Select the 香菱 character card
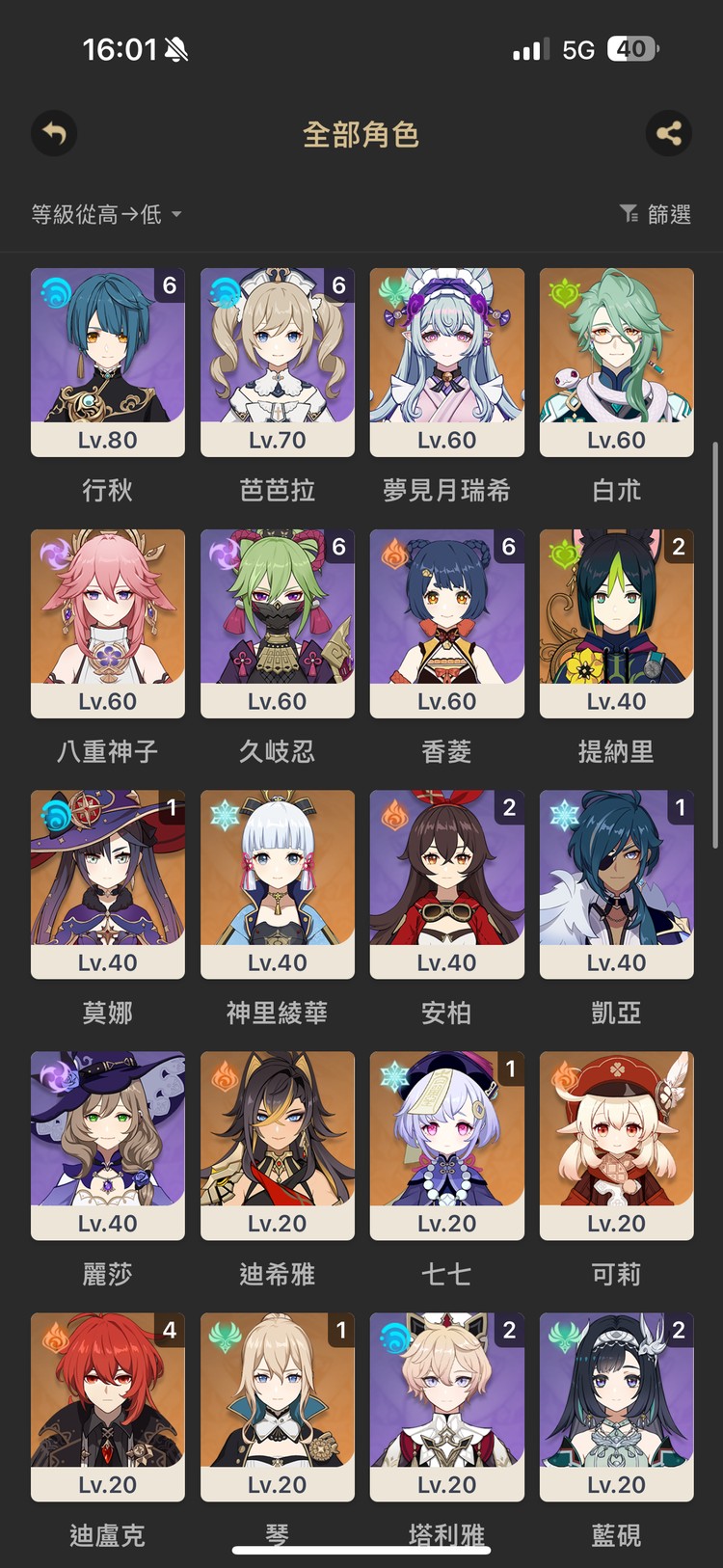Screen dimensions: 723x1568 447,623
